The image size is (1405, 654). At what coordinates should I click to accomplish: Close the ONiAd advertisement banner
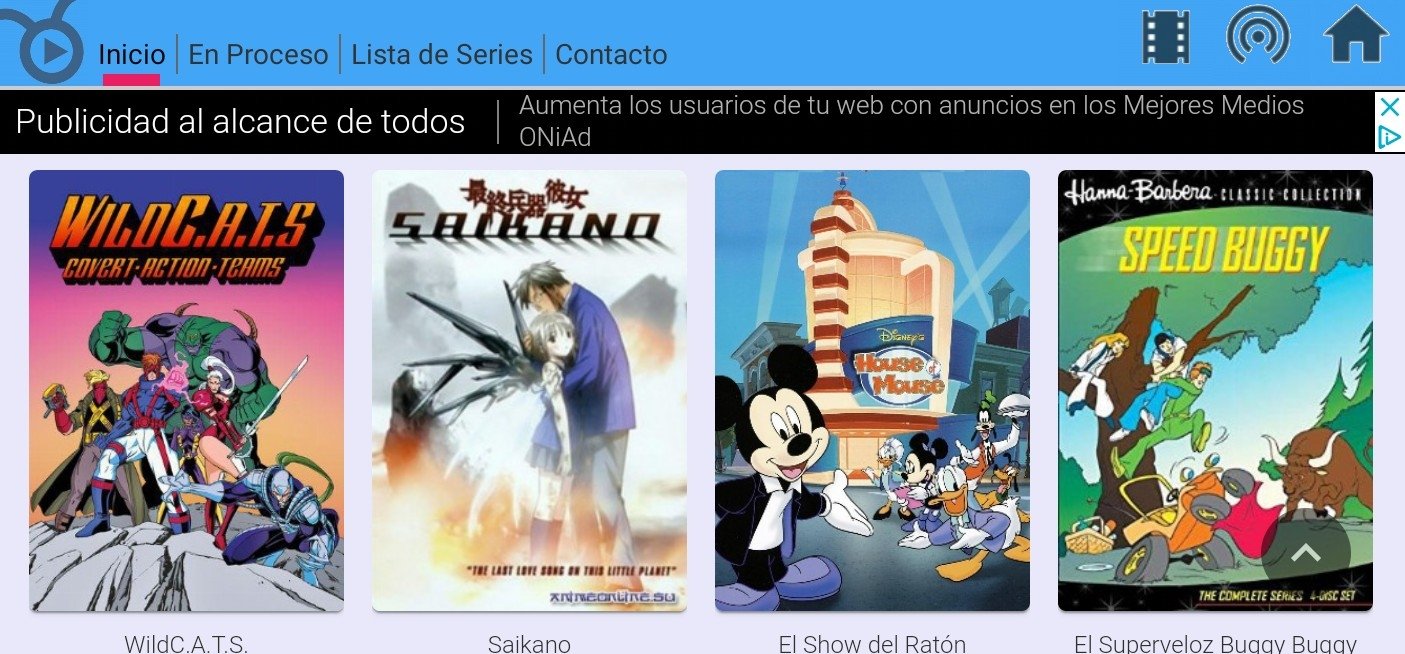click(1389, 107)
